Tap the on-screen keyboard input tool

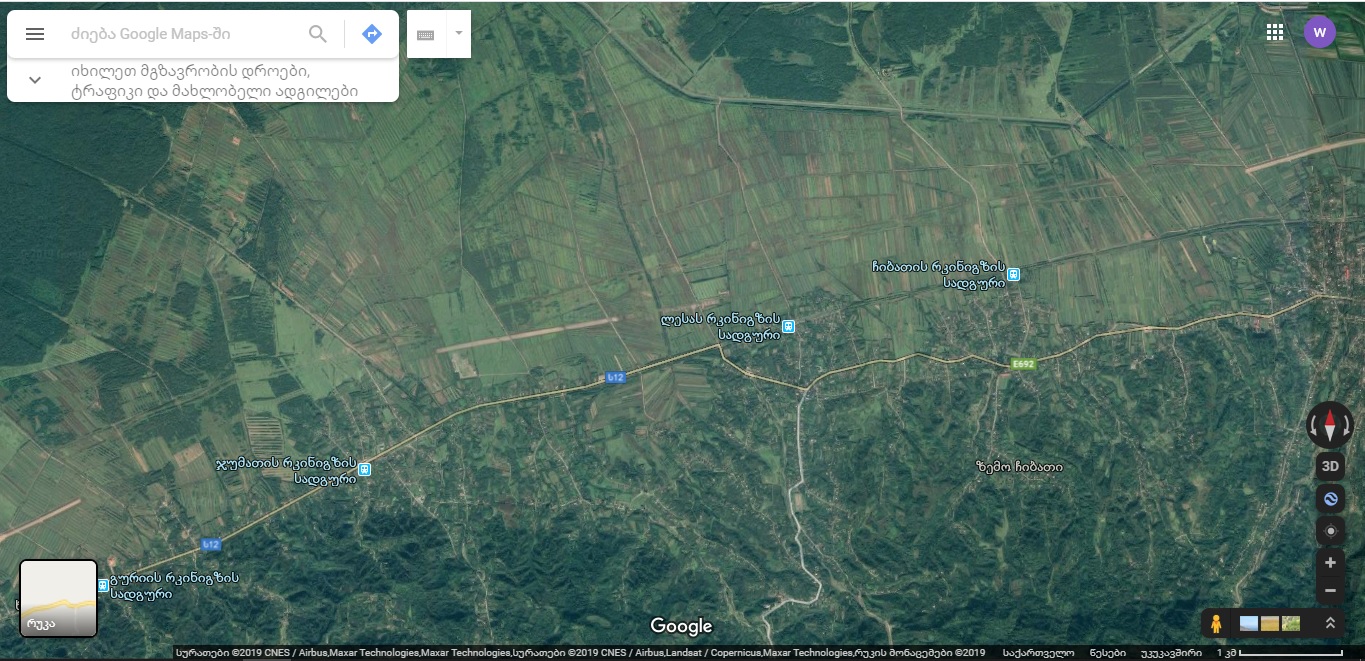click(426, 34)
